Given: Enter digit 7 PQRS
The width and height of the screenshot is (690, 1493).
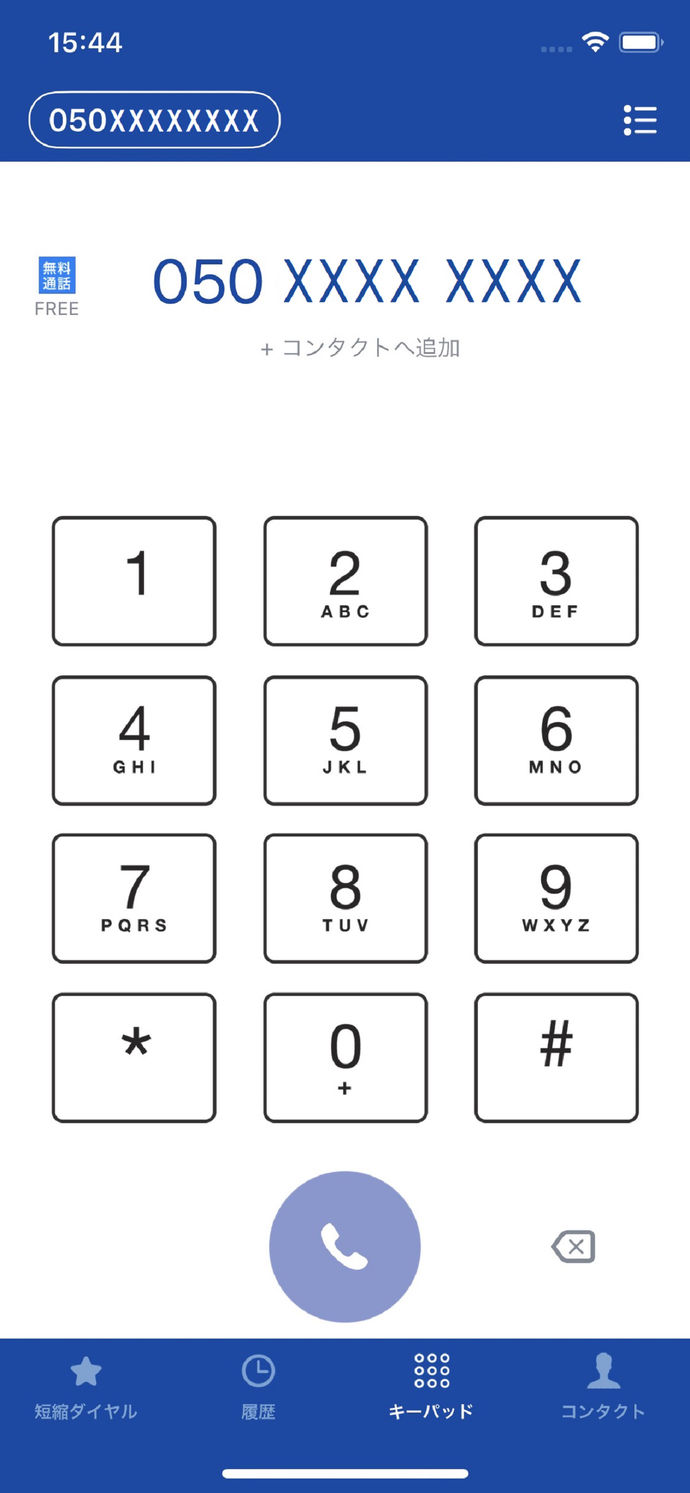Looking at the screenshot, I should [x=134, y=898].
